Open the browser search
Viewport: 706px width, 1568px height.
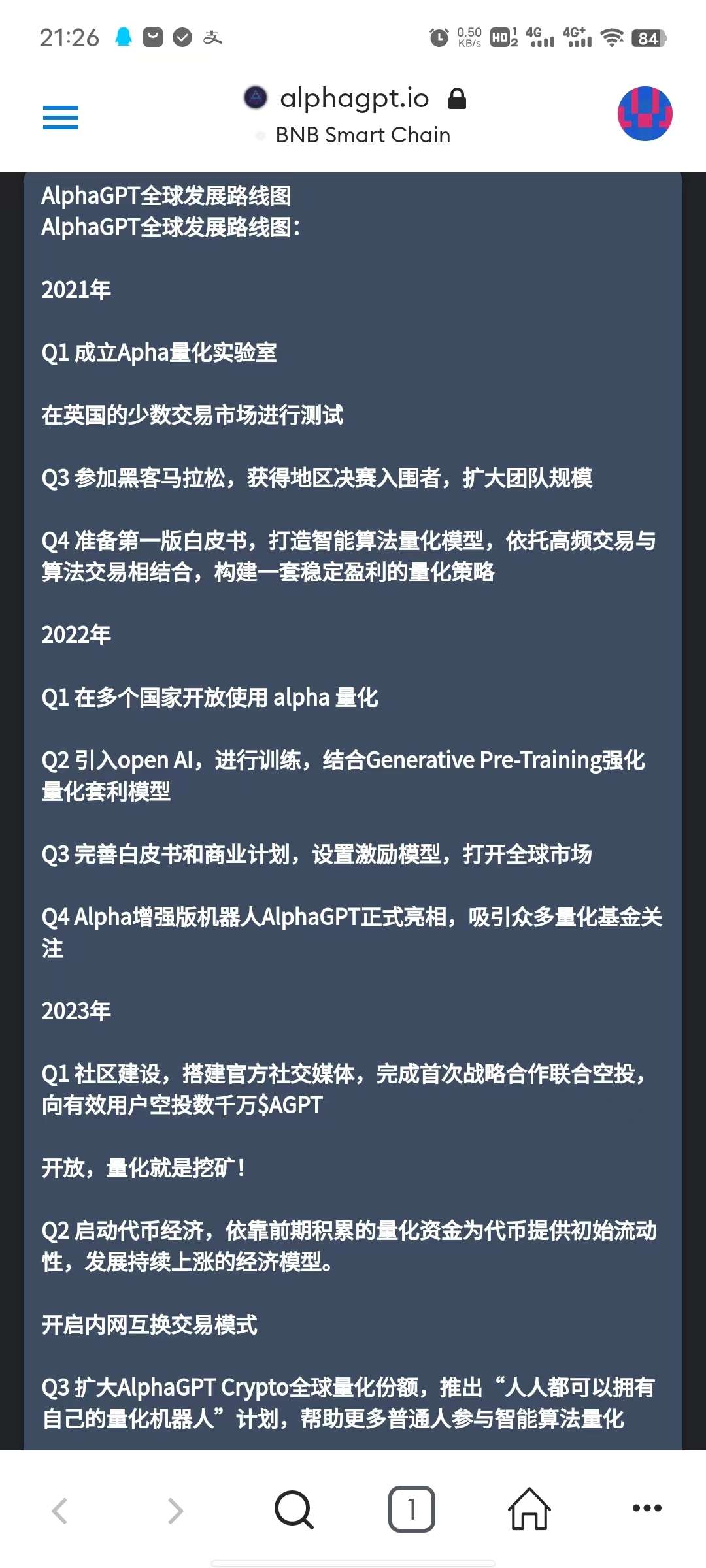294,1510
